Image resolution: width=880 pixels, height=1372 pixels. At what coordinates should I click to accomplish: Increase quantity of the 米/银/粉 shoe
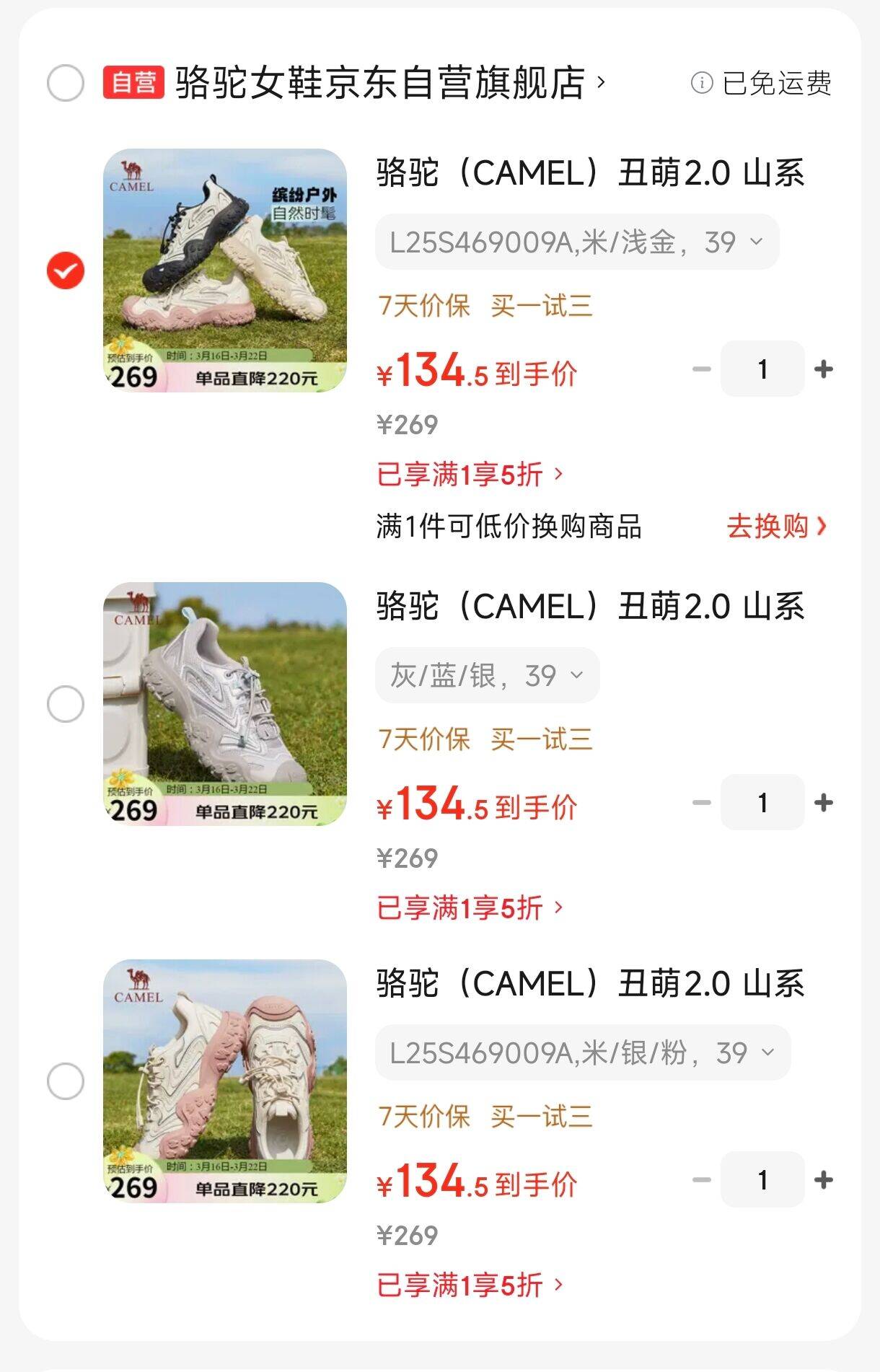(x=823, y=1180)
